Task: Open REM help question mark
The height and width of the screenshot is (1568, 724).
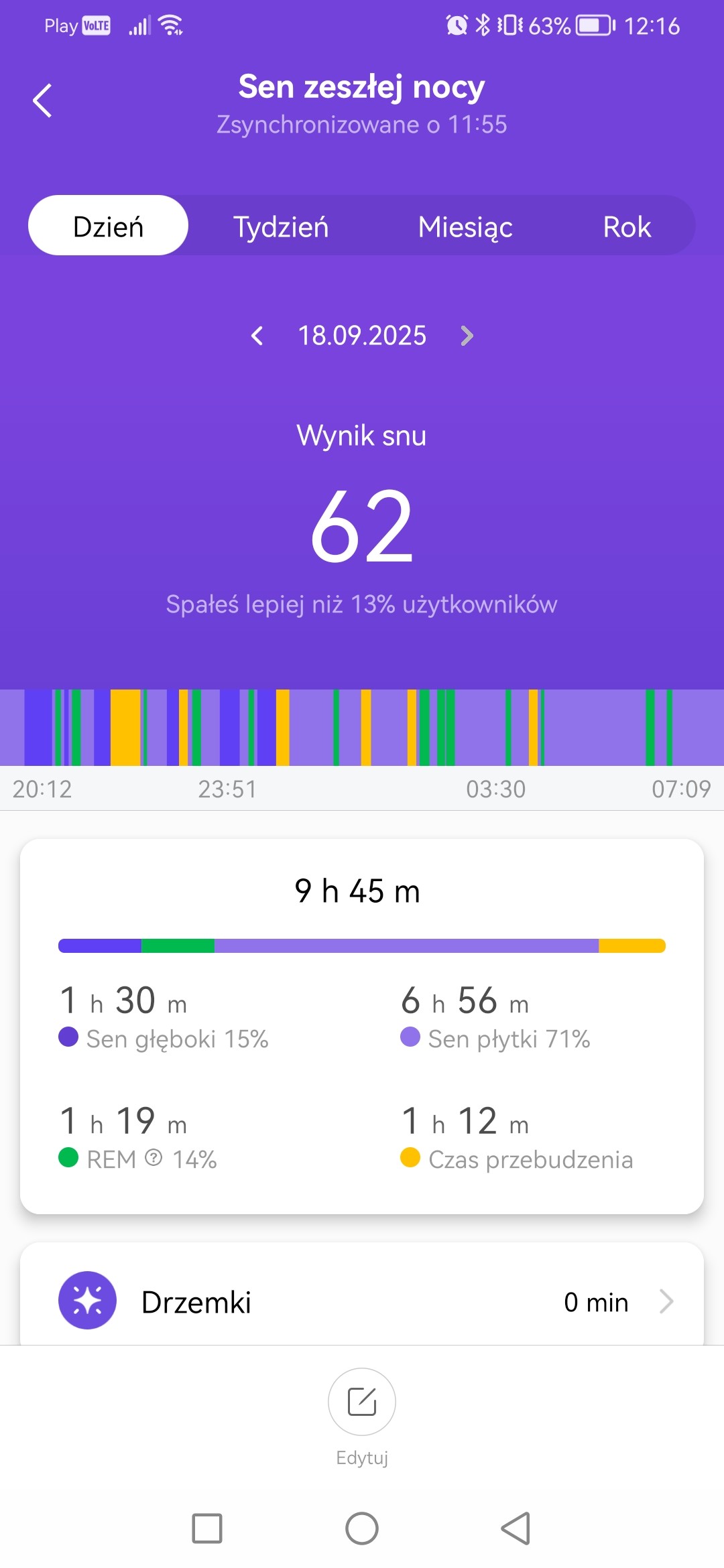Action: [154, 1158]
